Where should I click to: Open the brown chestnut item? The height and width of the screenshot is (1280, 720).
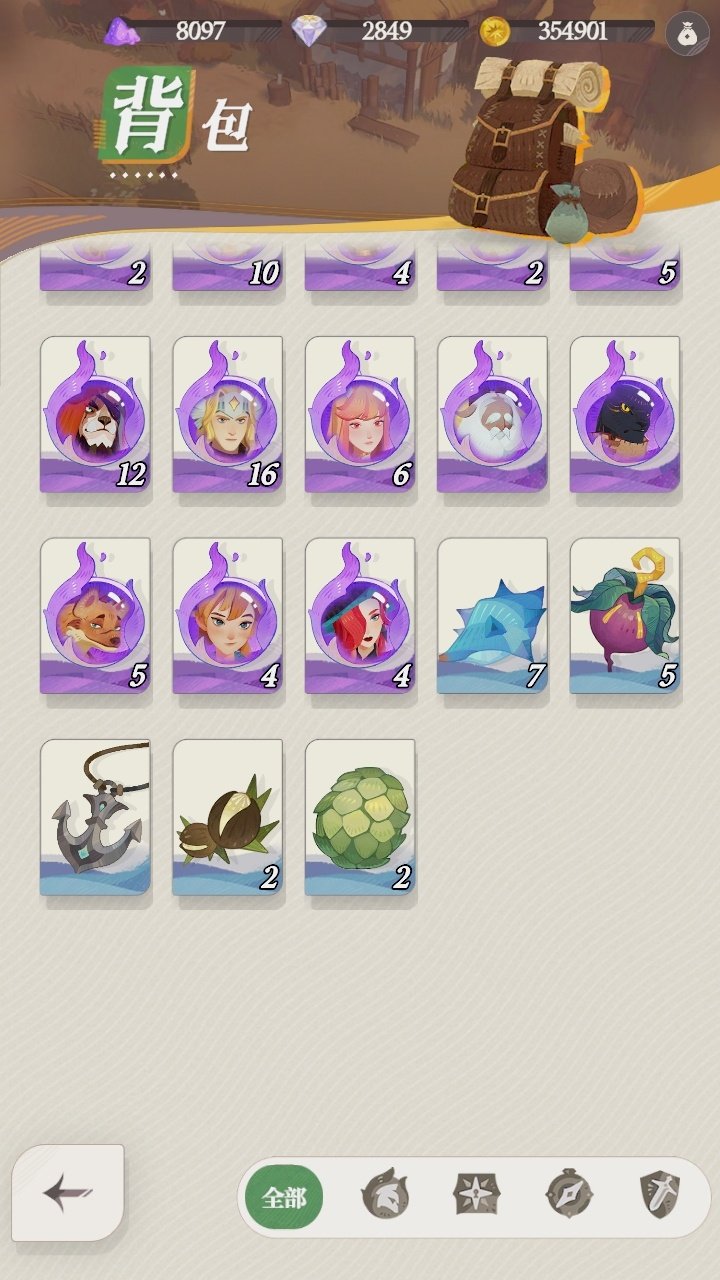tap(227, 817)
